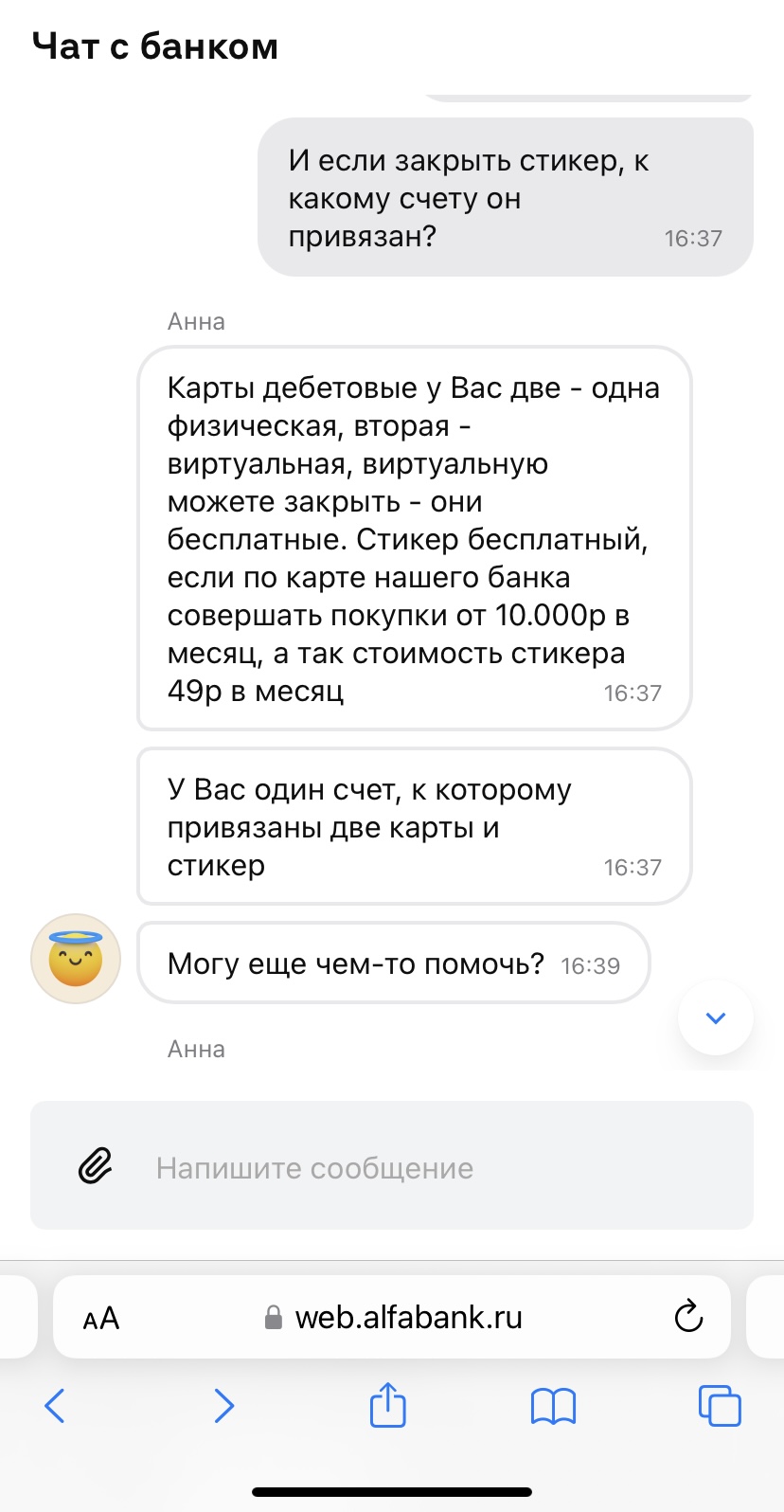Screen dimensions: 784x1512
Task: Open Safari bookmarks
Action: pyautogui.click(x=553, y=1406)
